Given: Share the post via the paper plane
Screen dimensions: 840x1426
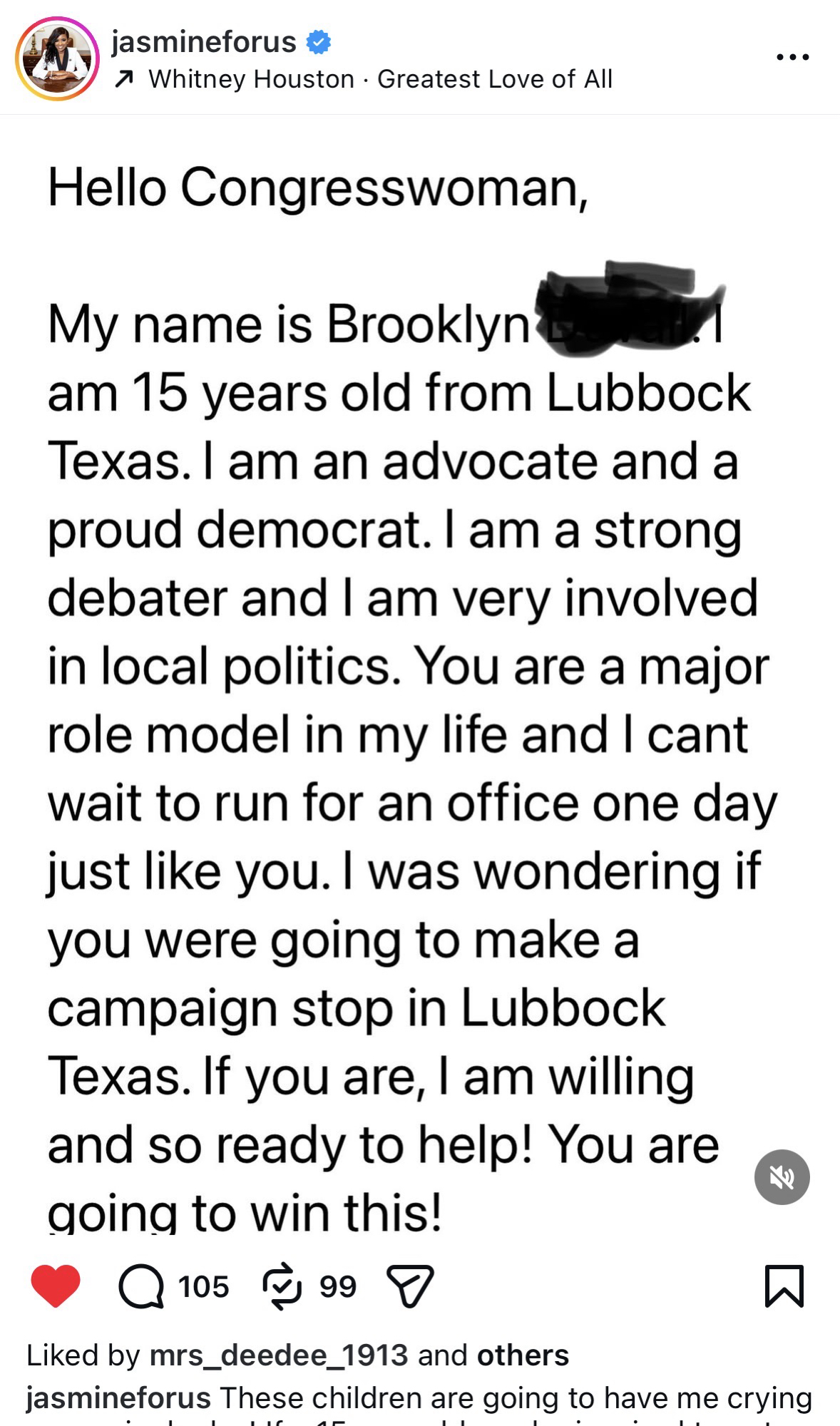Looking at the screenshot, I should (409, 1286).
